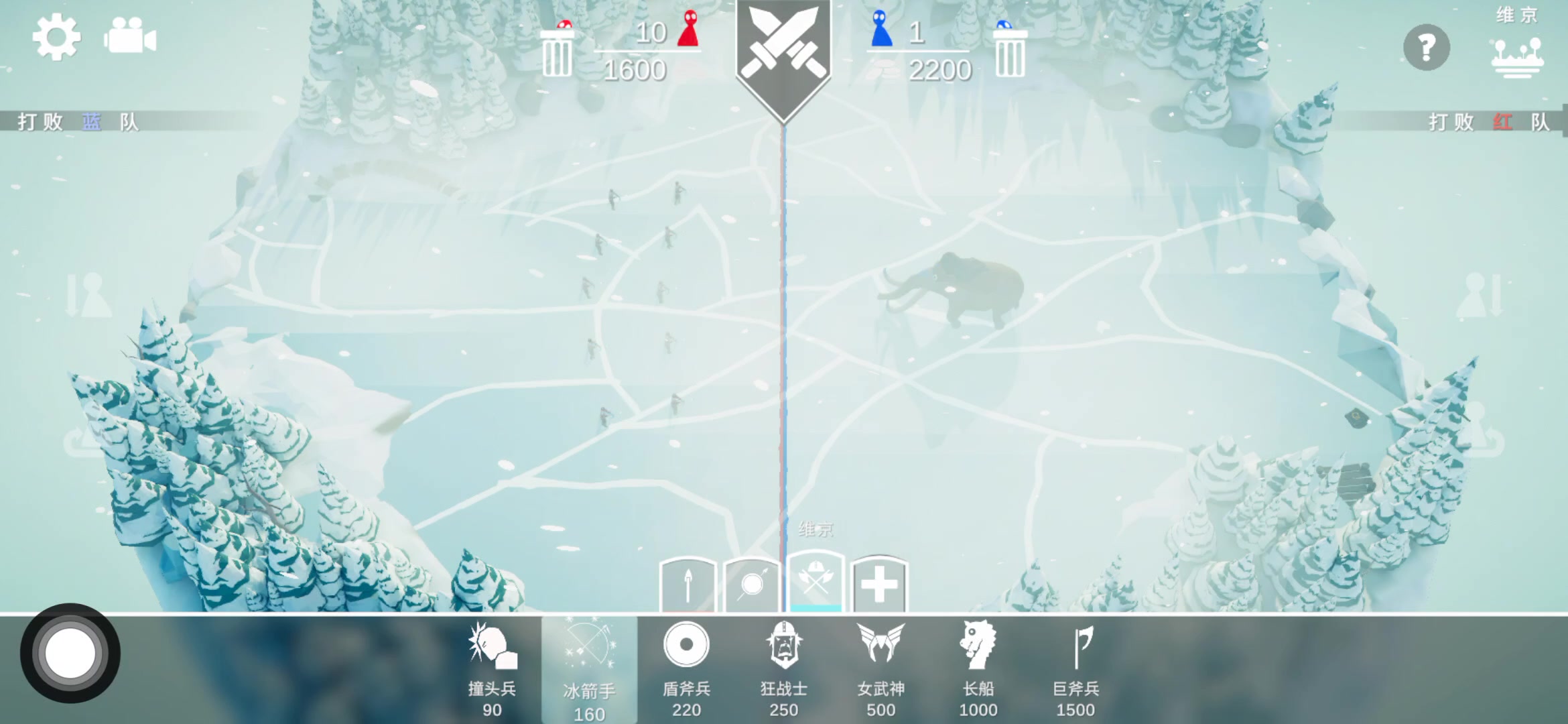1568x724 pixels.
Task: Open the plus faction tab
Action: pyautogui.click(x=879, y=585)
